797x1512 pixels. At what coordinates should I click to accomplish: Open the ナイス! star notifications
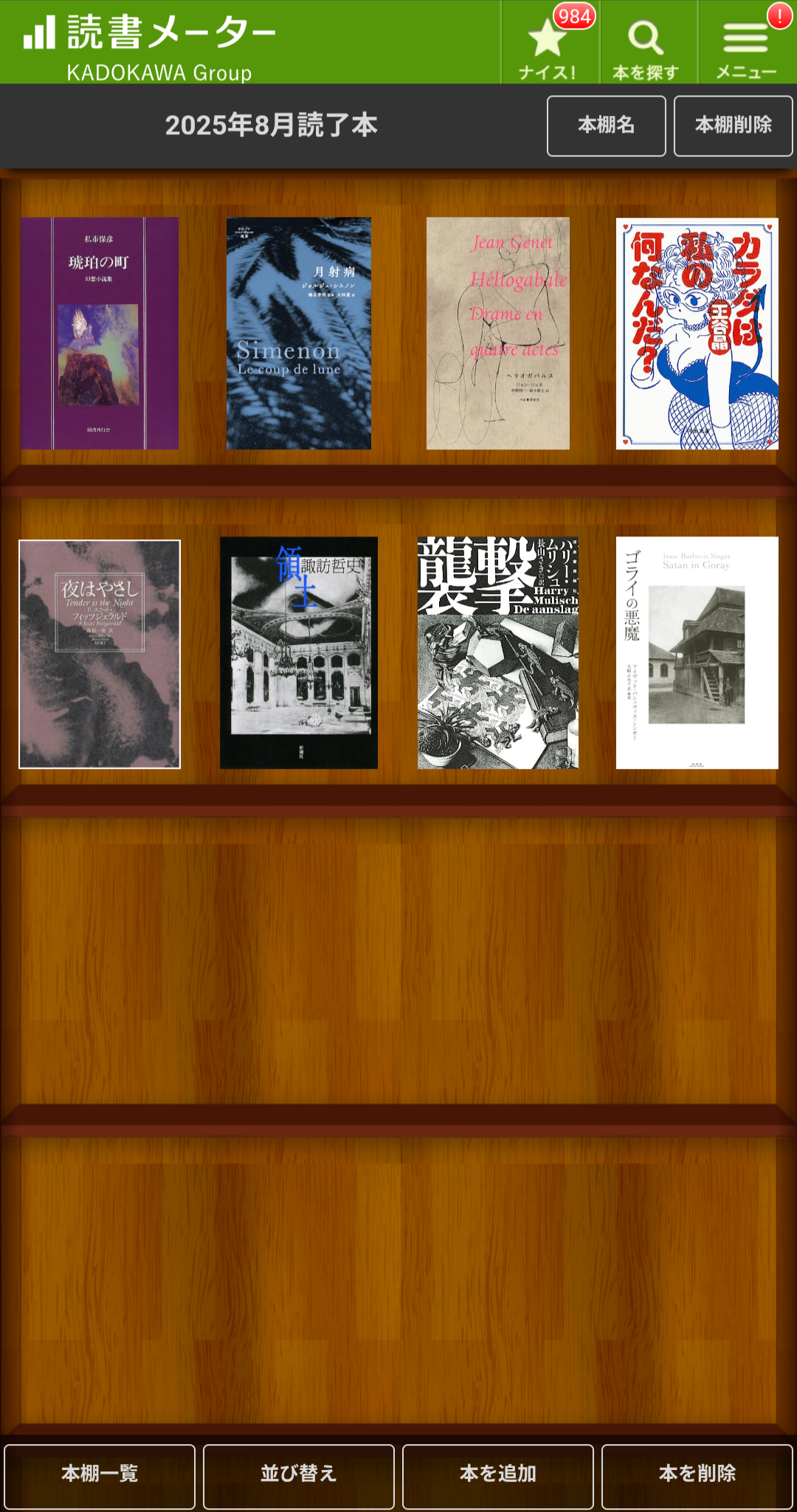548,44
